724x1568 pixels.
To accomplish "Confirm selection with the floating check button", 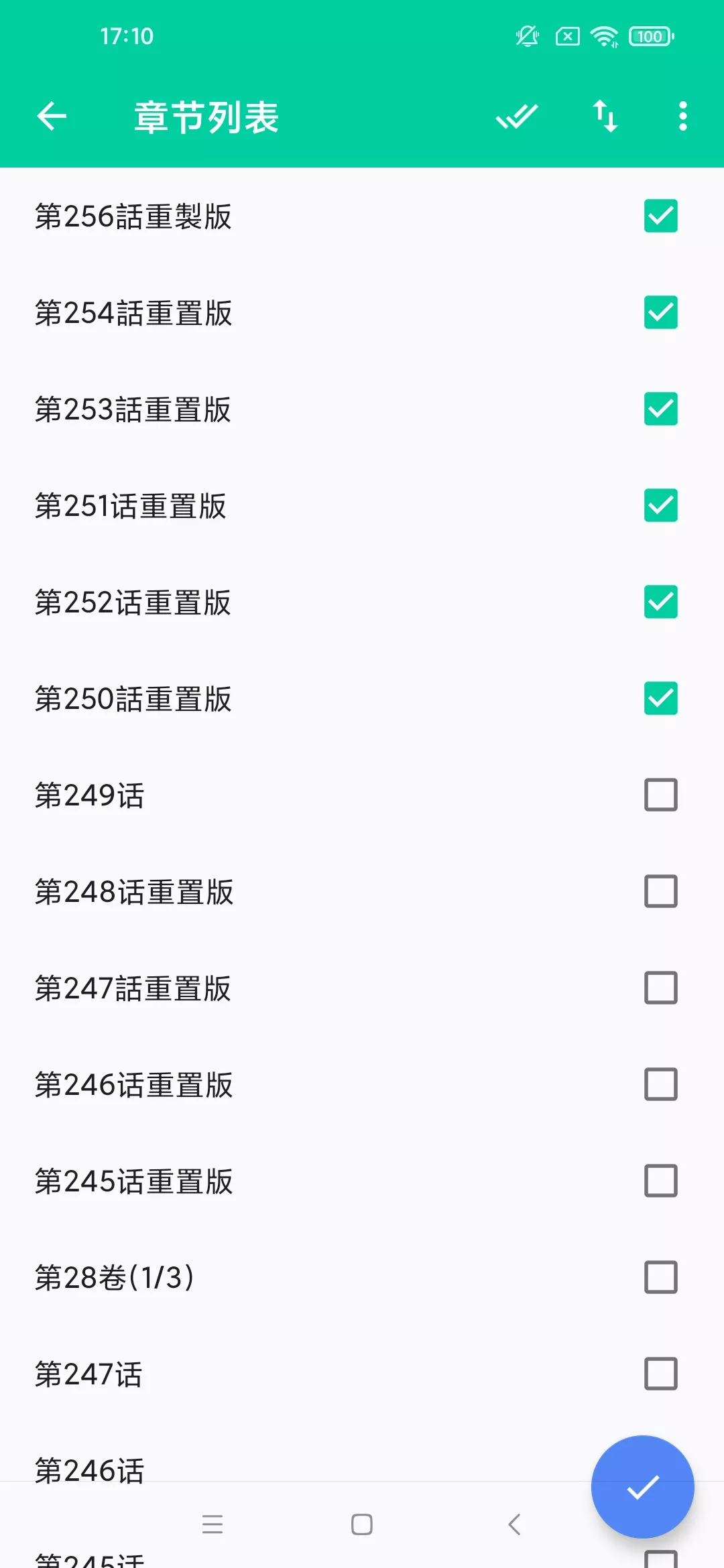I will (642, 1487).
